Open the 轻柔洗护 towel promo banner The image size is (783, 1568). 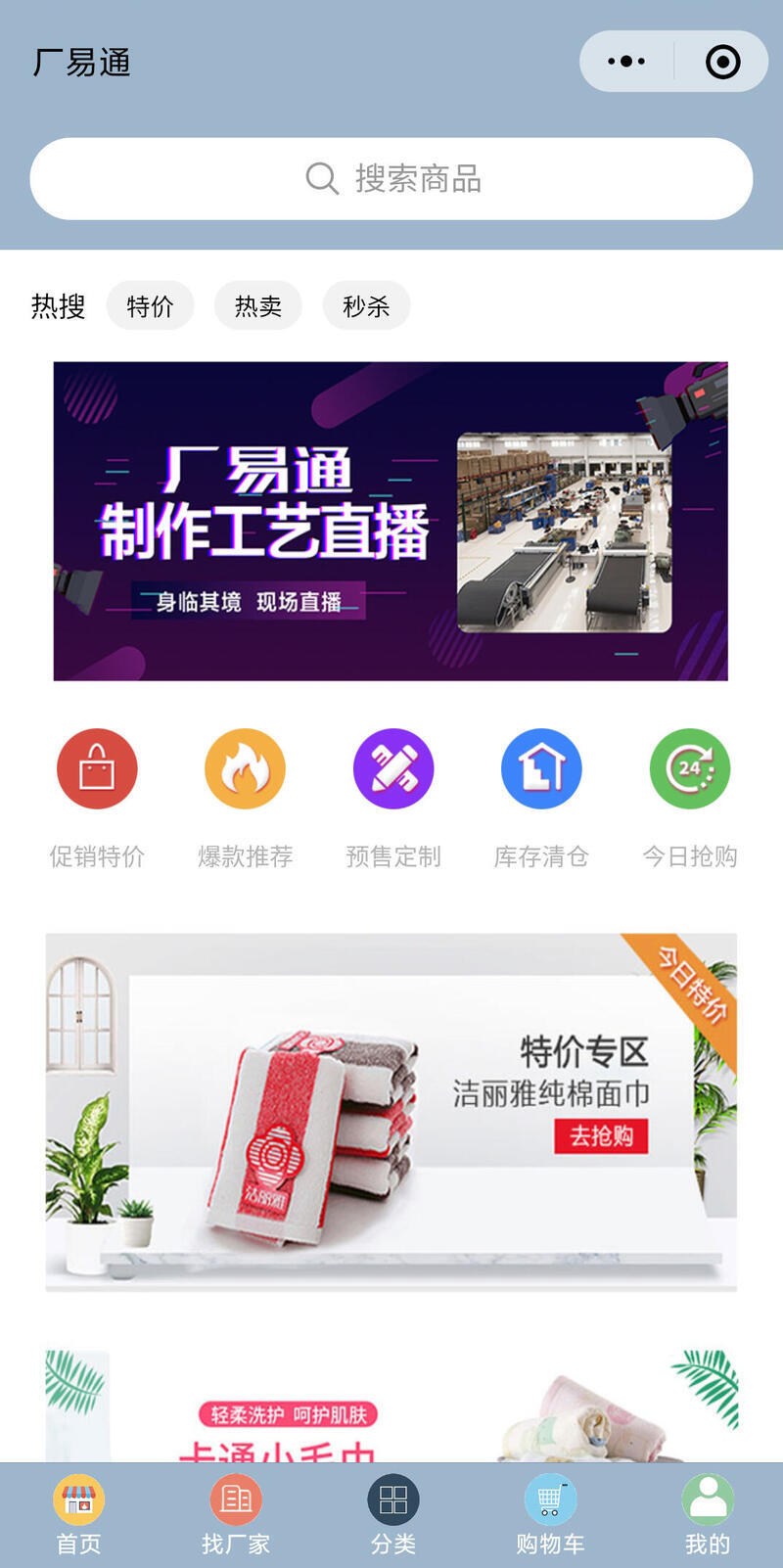tap(391, 1407)
